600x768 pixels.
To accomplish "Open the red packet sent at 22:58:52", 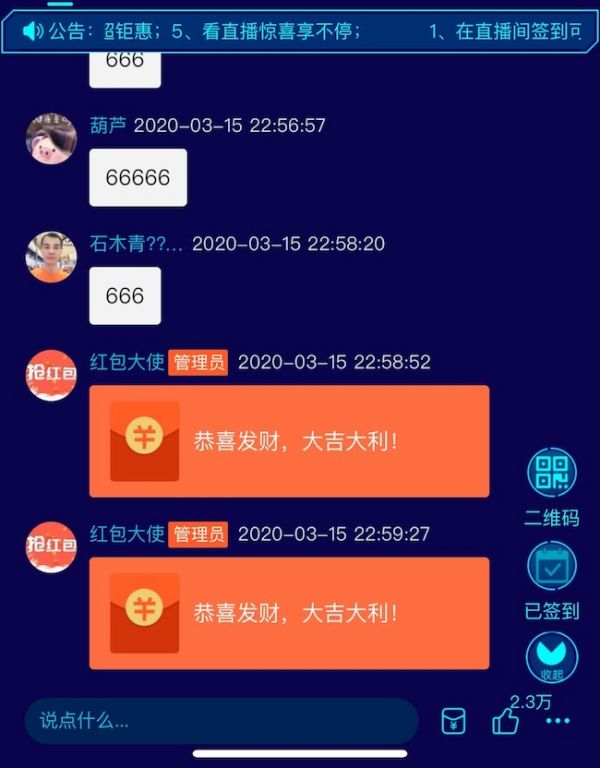I will coord(289,441).
